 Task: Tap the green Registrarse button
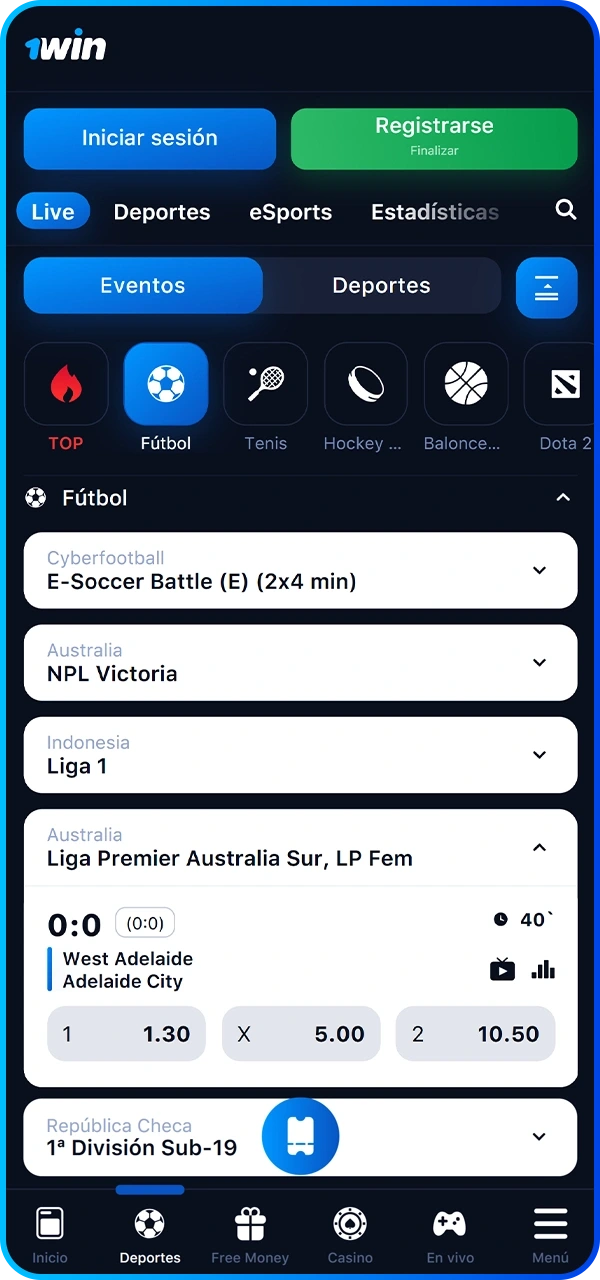click(x=434, y=138)
